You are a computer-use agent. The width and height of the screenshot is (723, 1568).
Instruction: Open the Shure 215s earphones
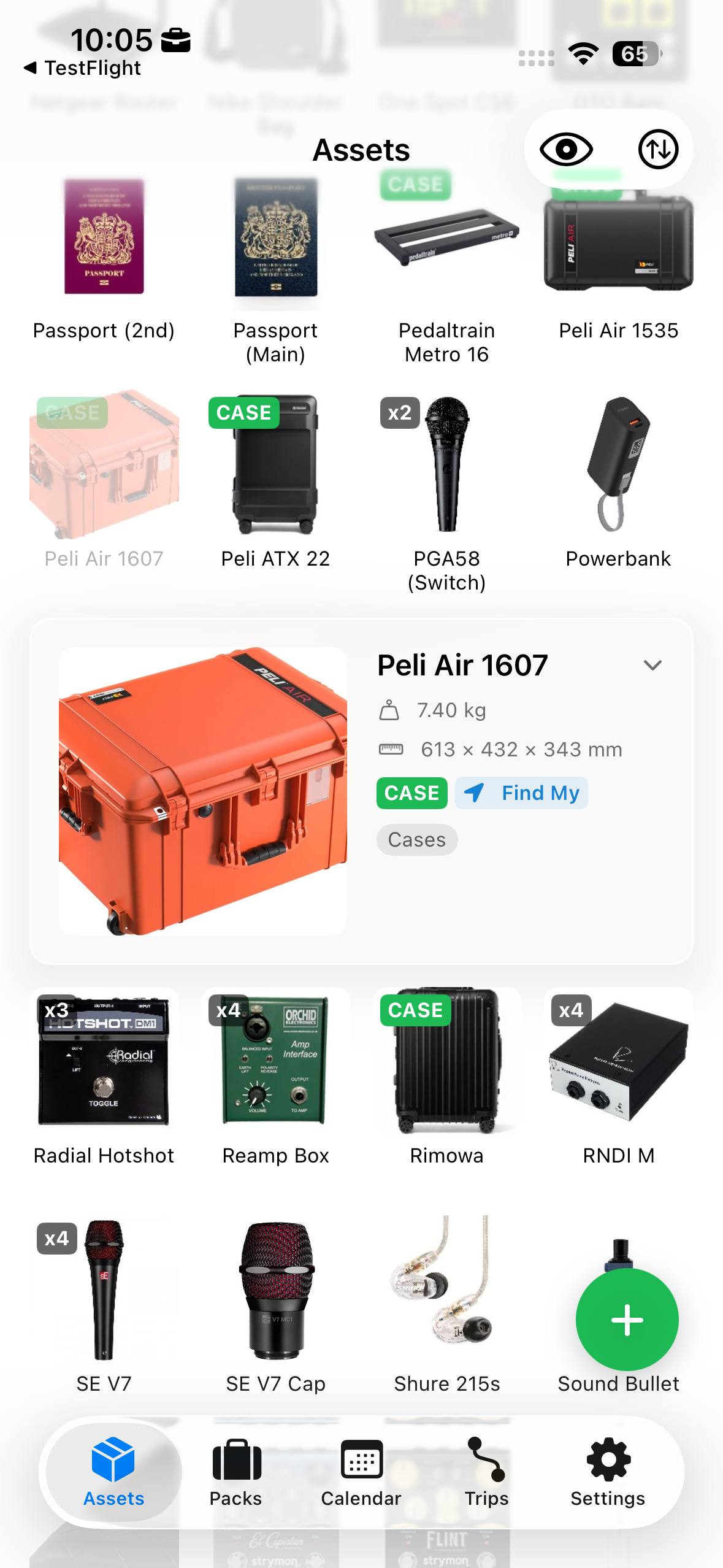[x=447, y=1301]
